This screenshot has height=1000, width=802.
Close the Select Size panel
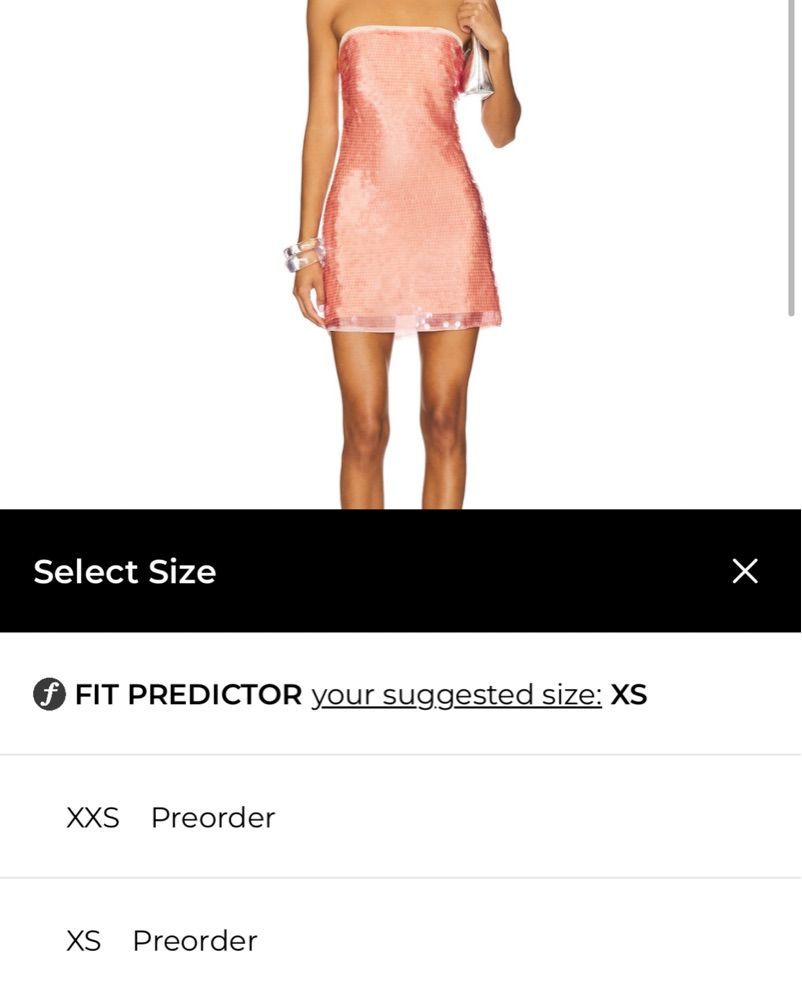point(745,571)
